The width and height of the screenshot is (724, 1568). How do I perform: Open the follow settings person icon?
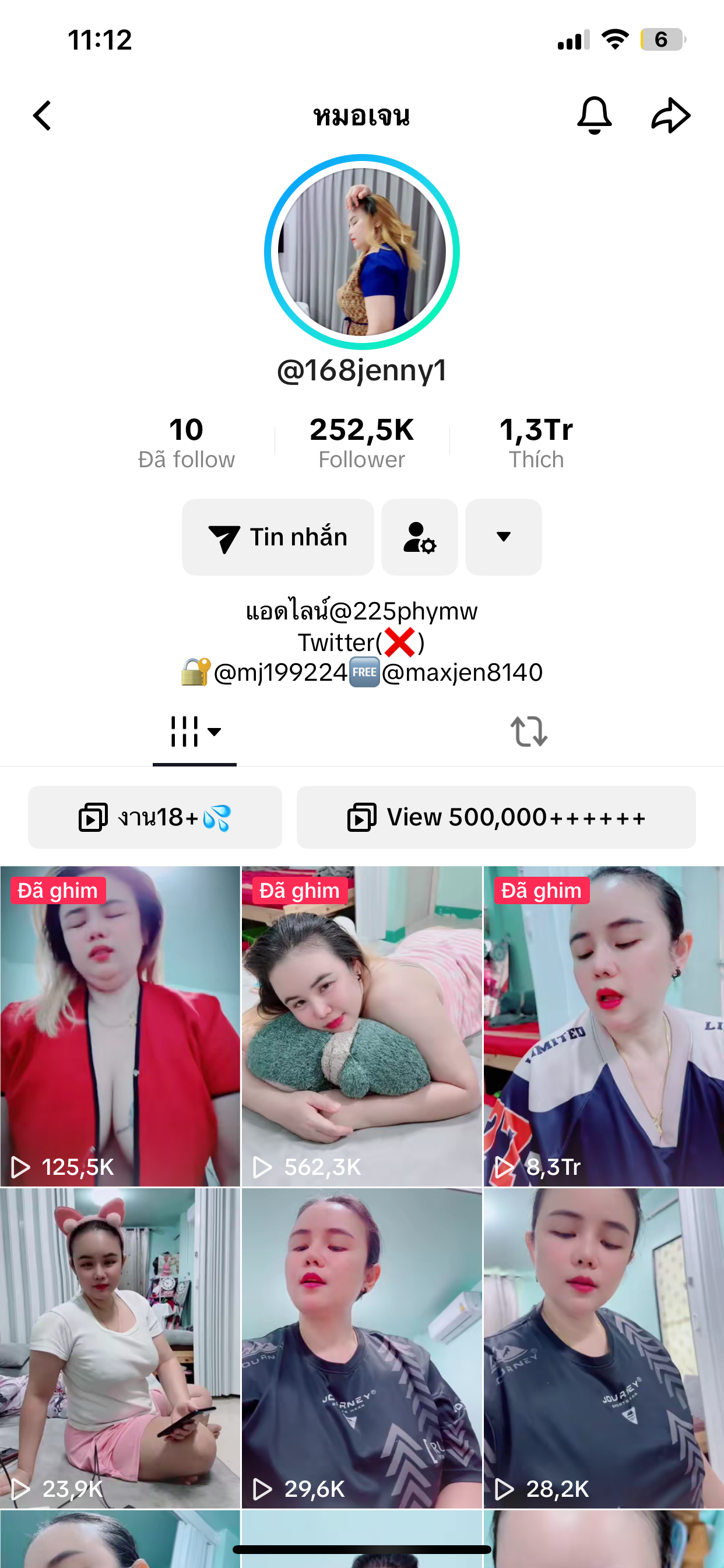pyautogui.click(x=419, y=537)
